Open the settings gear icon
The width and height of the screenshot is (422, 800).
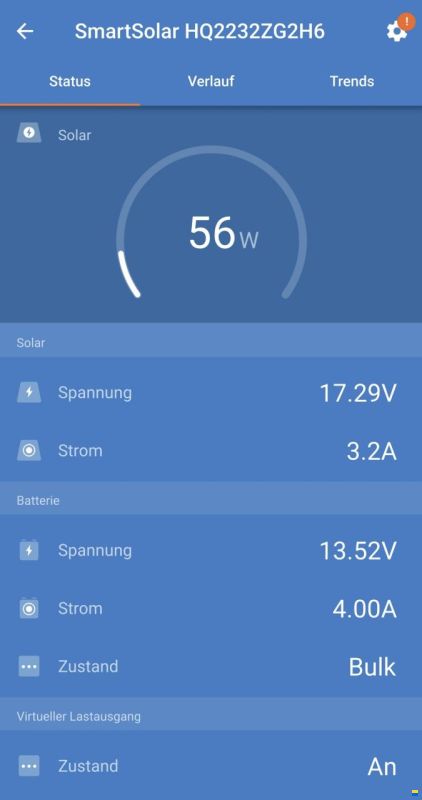tap(396, 32)
